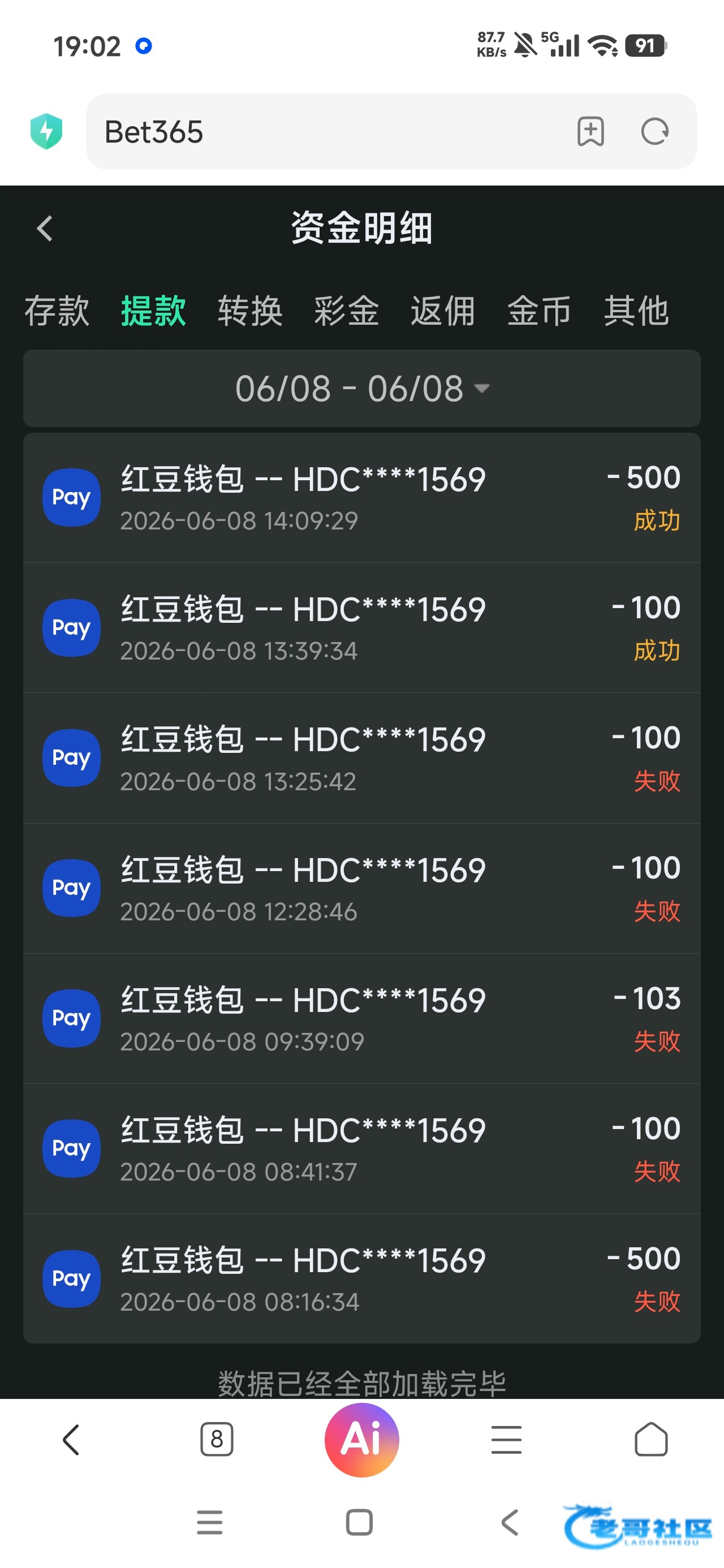Open the browser tab switcher showing 8
The height and width of the screenshot is (1568, 724).
217,1440
